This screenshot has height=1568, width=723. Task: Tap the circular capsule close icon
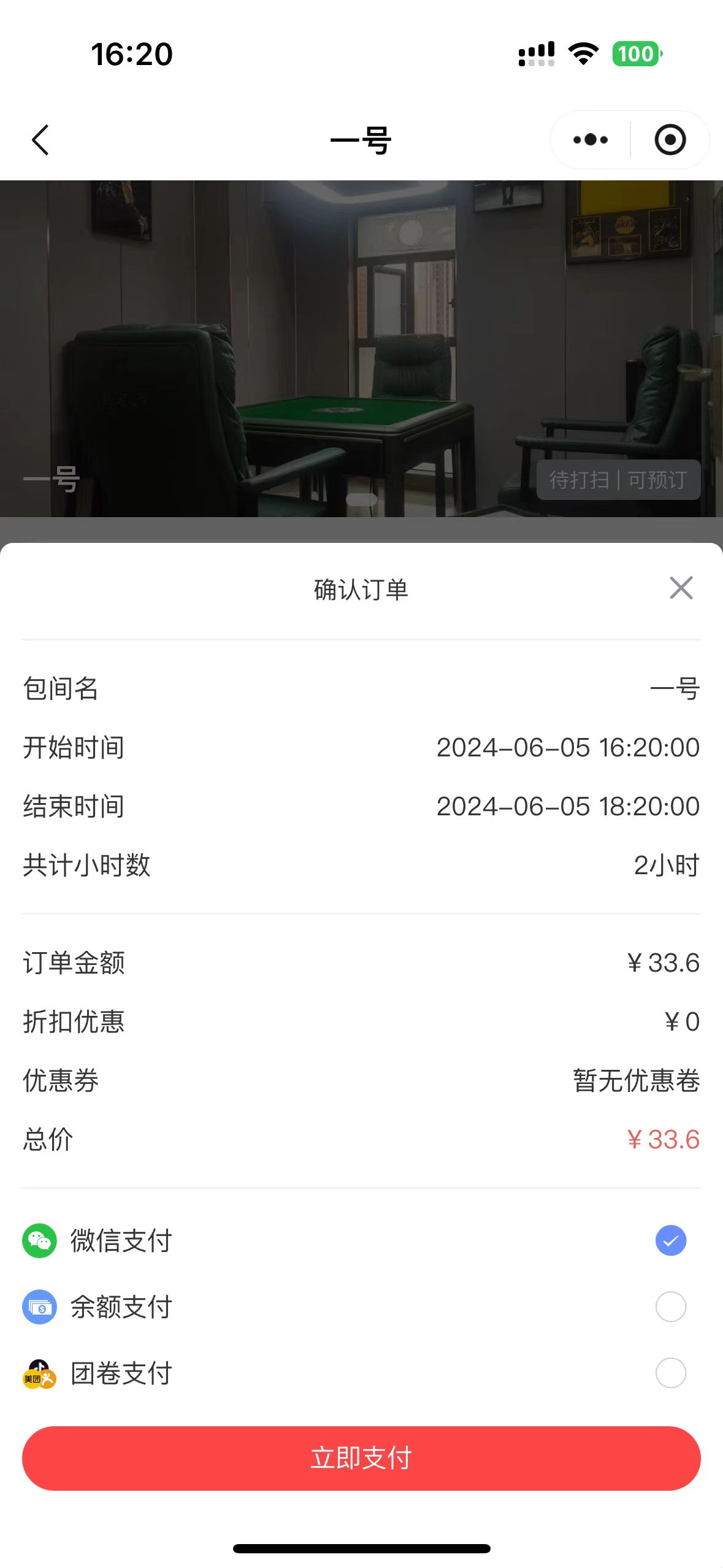pyautogui.click(x=669, y=140)
